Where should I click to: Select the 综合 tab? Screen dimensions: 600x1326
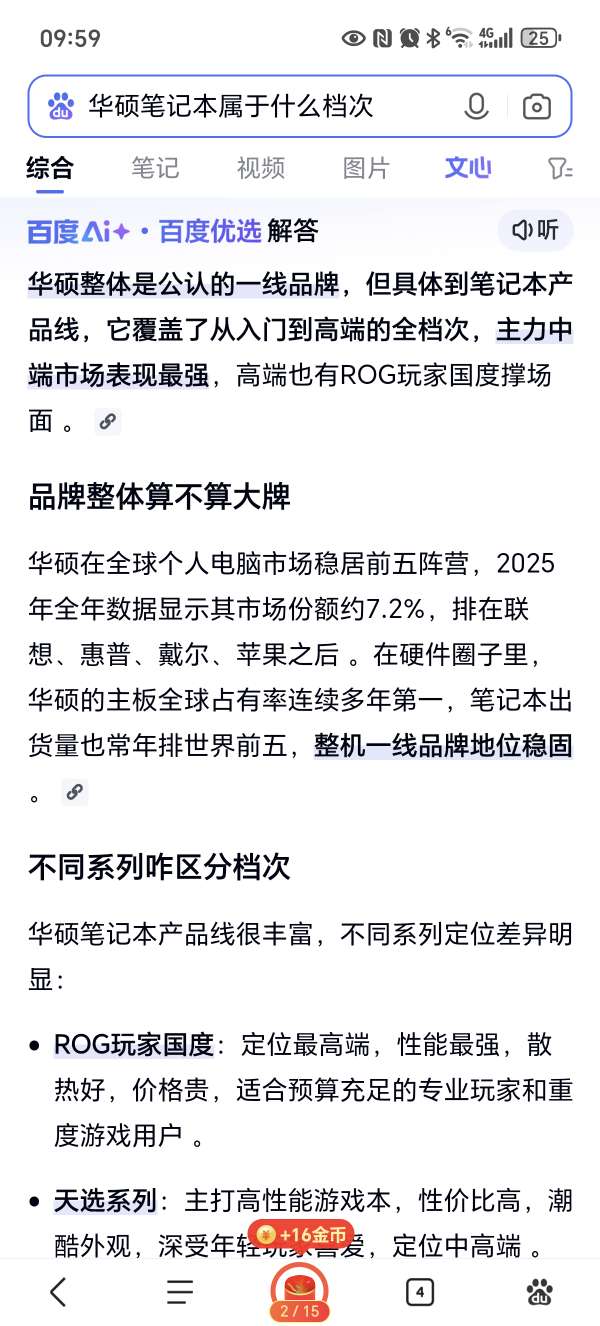coord(50,168)
